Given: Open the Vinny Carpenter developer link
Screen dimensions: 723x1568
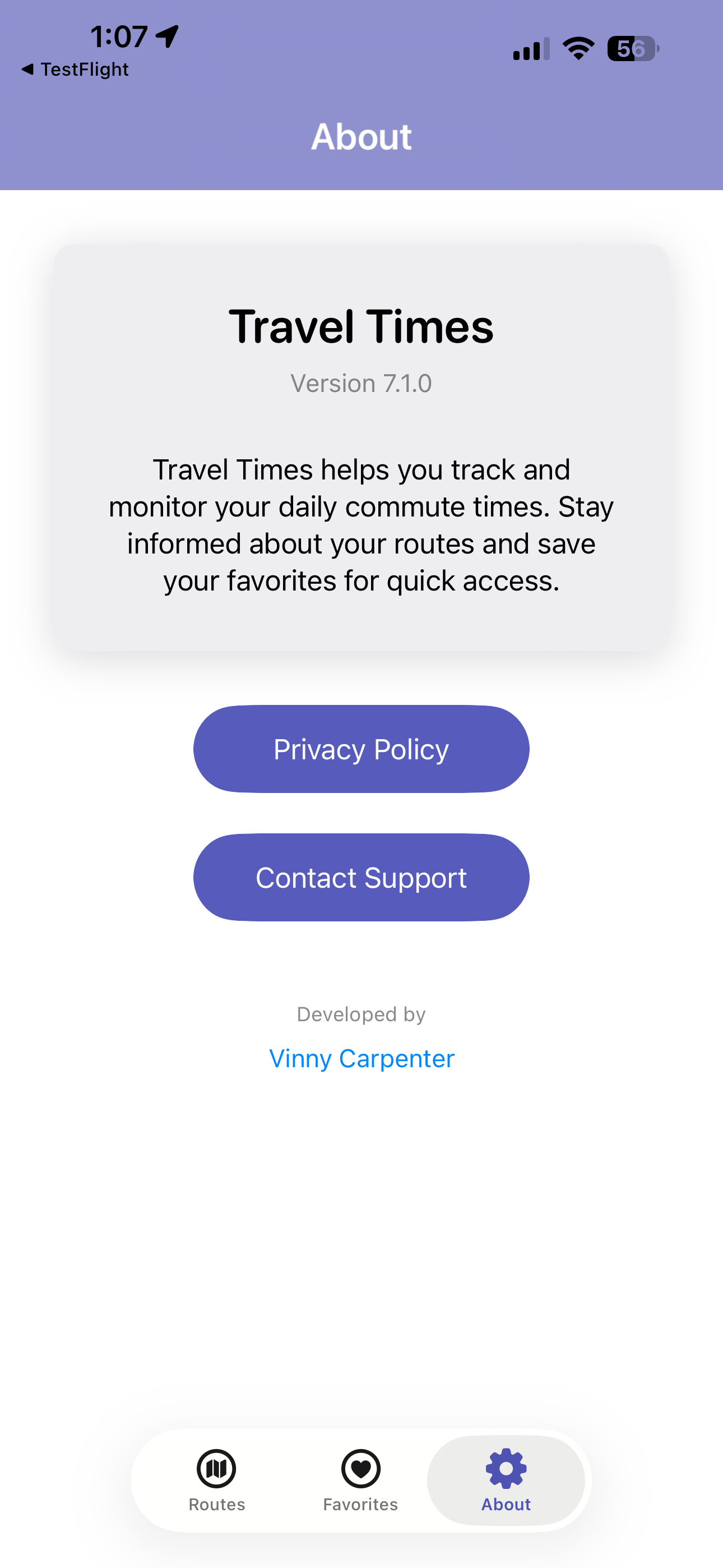Looking at the screenshot, I should click(361, 1059).
